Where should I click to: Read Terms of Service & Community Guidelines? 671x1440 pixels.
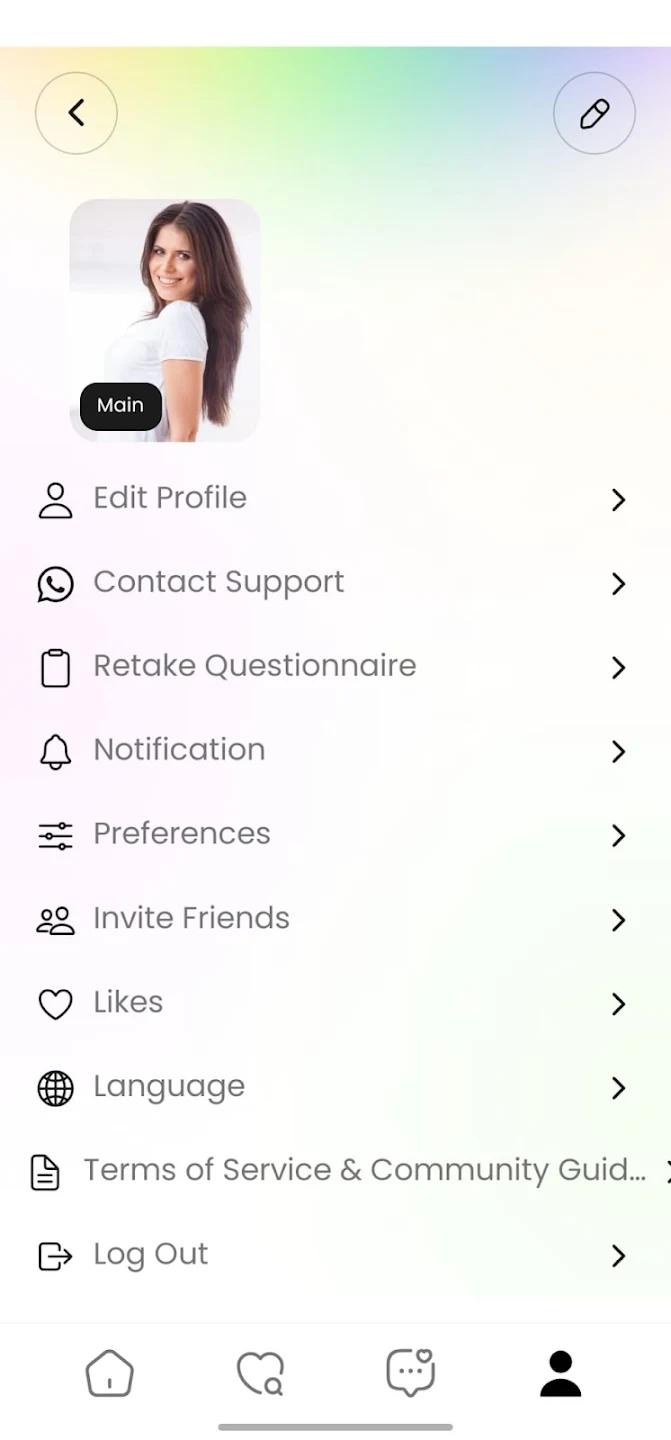[364, 1170]
